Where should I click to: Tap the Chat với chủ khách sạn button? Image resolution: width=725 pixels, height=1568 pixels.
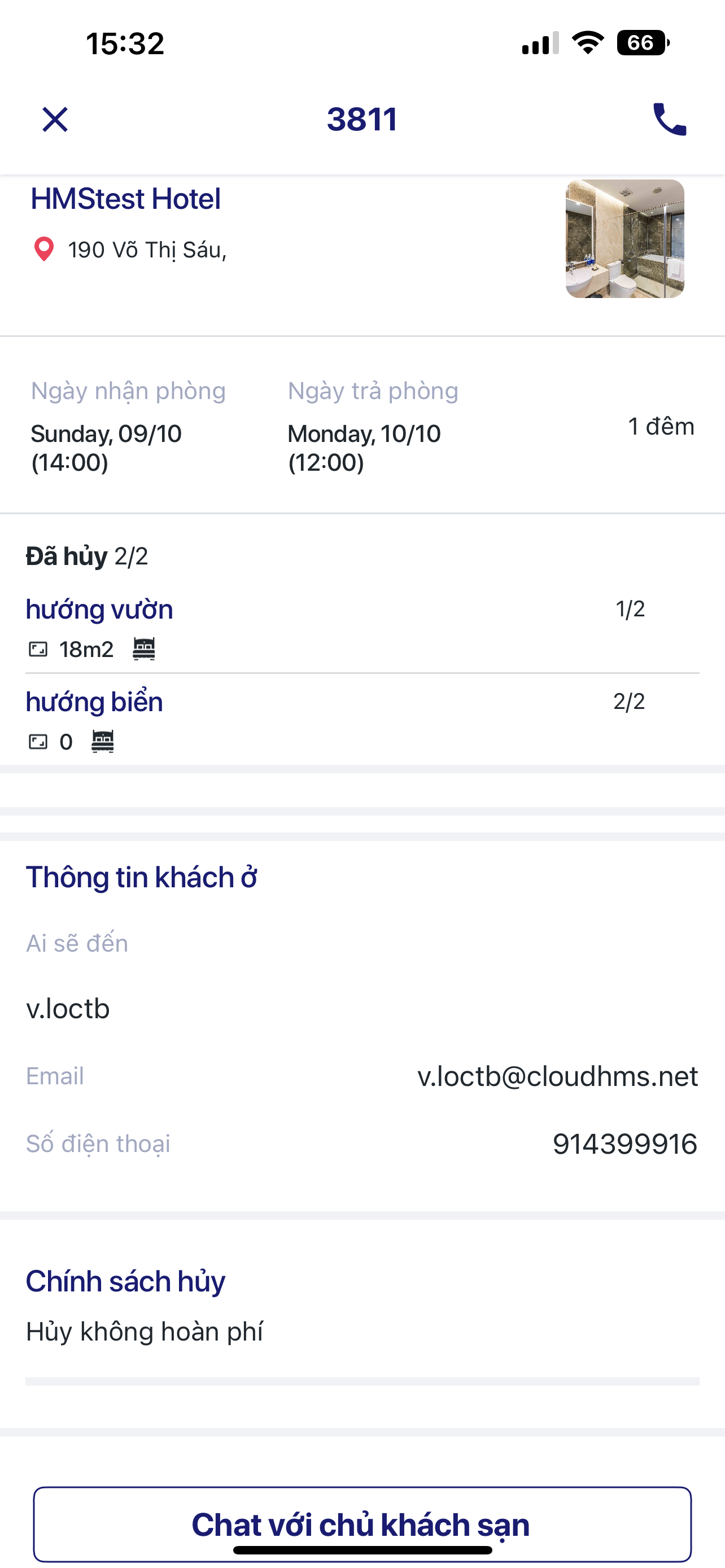coord(362,1523)
